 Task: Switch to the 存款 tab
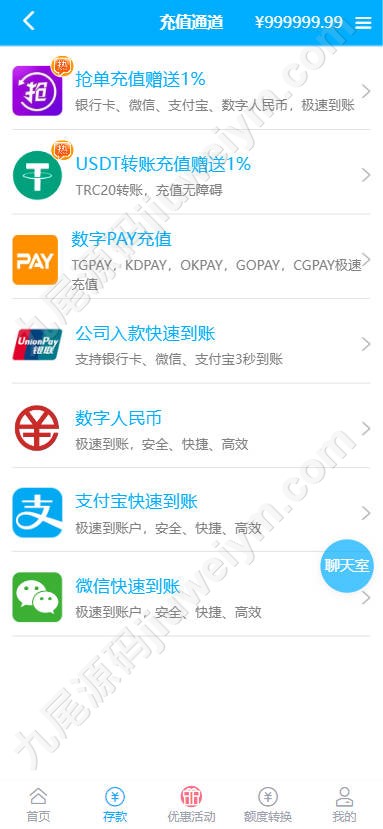pyautogui.click(x=115, y=804)
